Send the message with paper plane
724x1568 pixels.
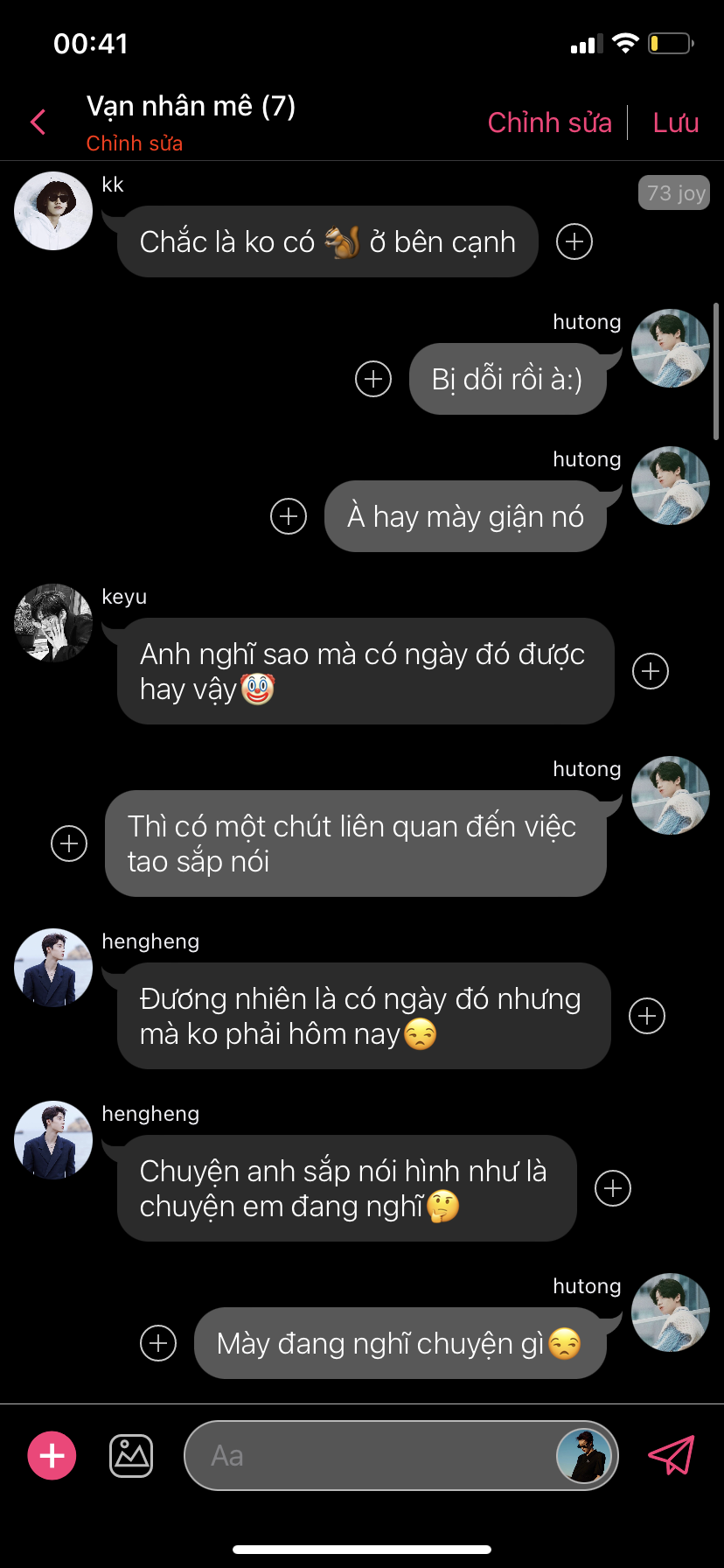click(671, 1456)
